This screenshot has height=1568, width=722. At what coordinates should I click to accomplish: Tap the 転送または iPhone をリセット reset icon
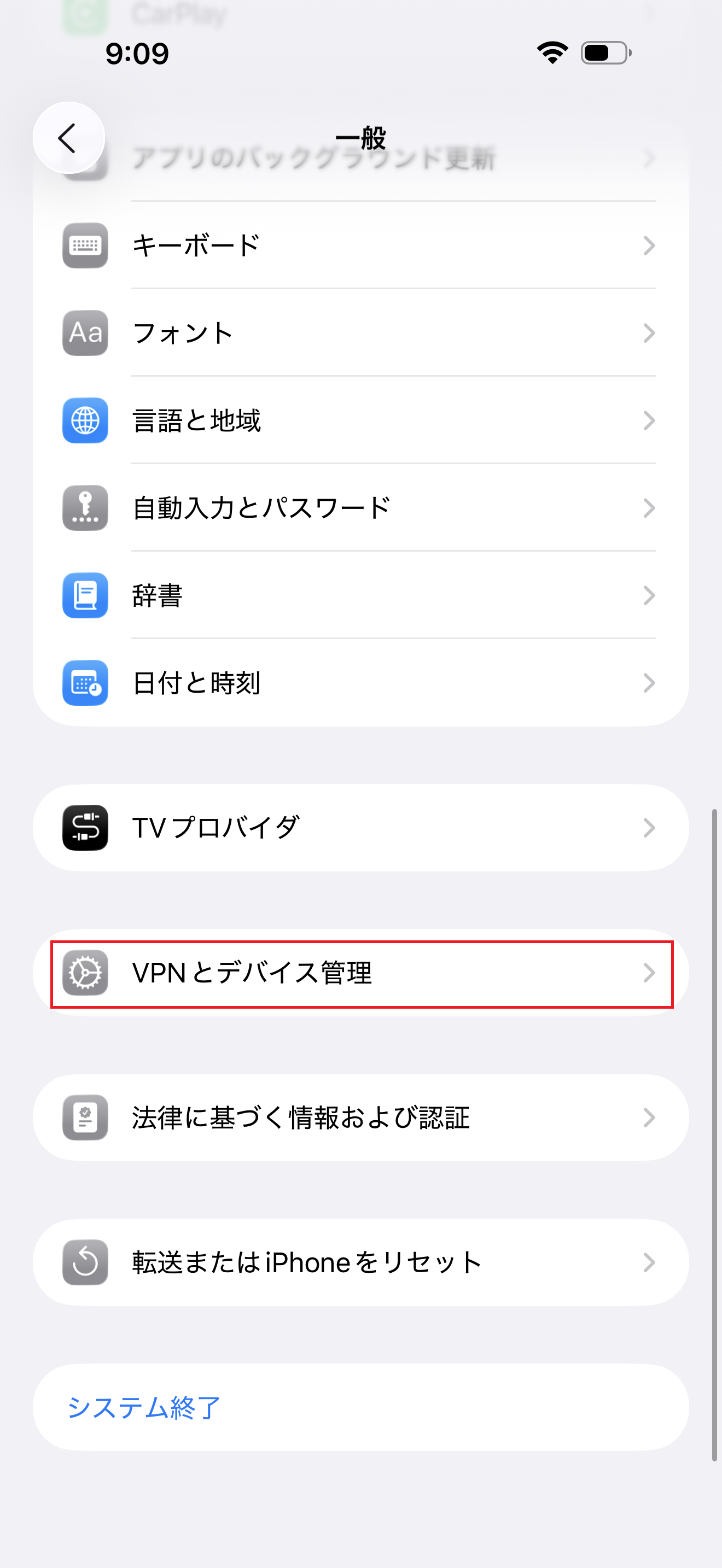[x=85, y=1262]
